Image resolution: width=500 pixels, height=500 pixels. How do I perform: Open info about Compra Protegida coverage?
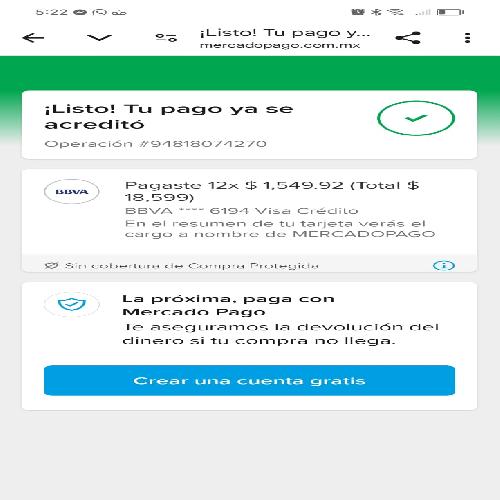coord(444,266)
